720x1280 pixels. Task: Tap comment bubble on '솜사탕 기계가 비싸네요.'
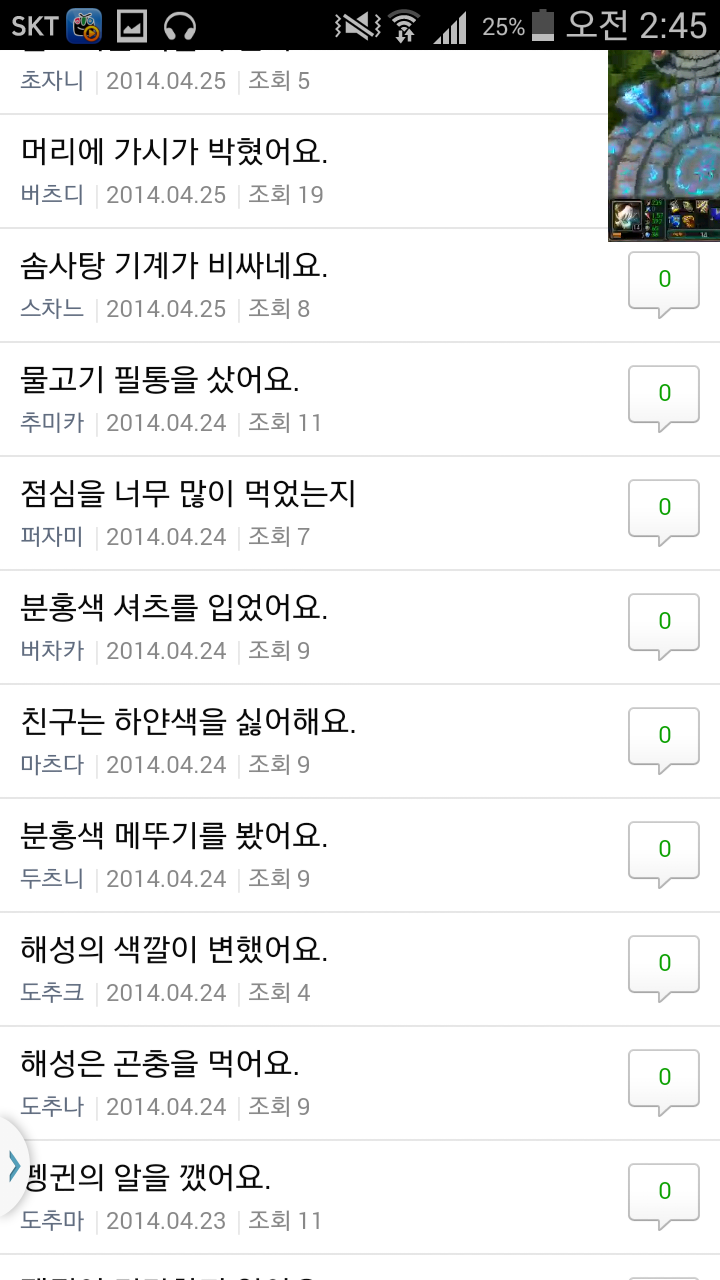coord(664,282)
